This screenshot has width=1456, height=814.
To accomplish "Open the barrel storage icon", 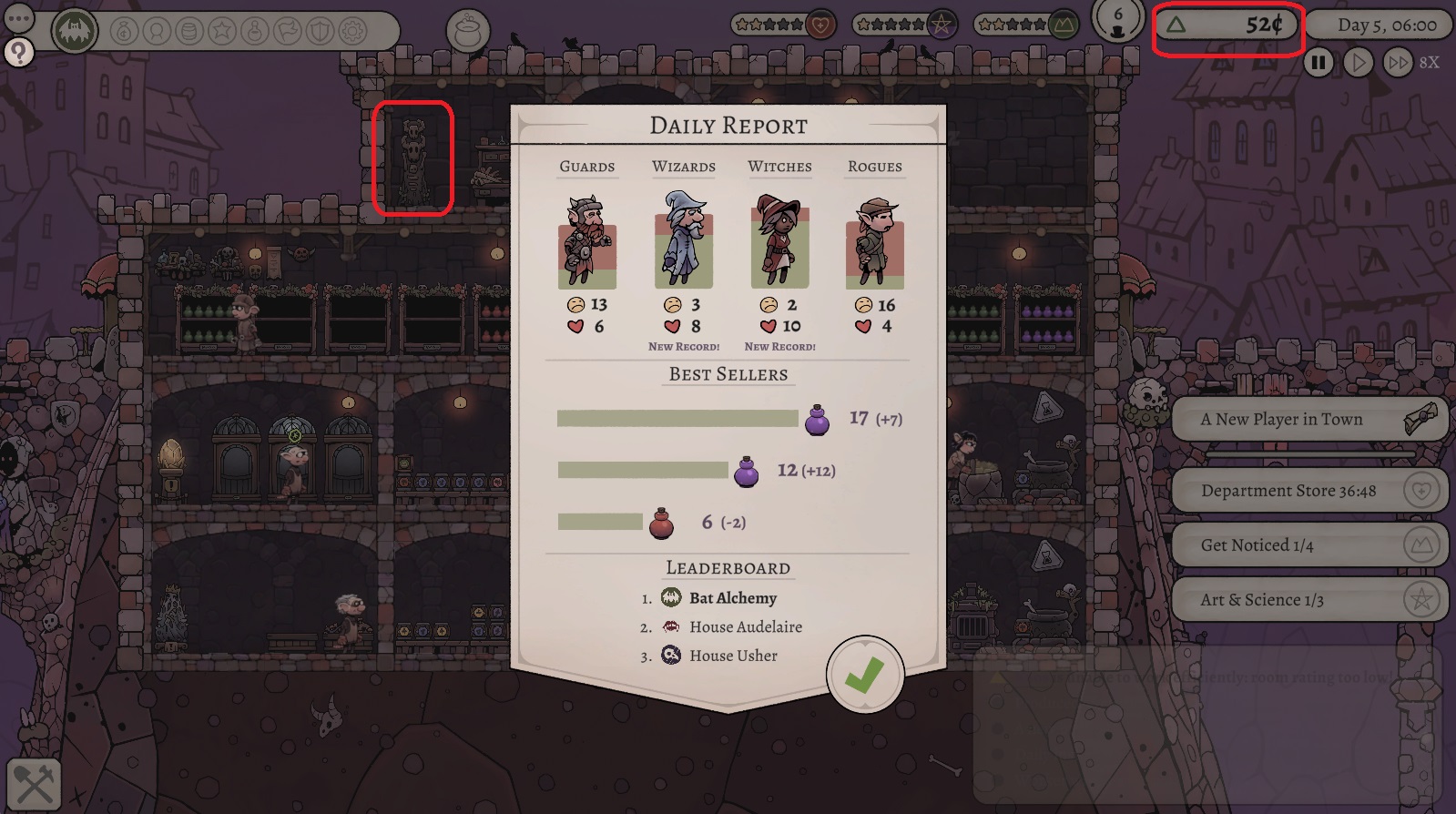I will tap(189, 32).
